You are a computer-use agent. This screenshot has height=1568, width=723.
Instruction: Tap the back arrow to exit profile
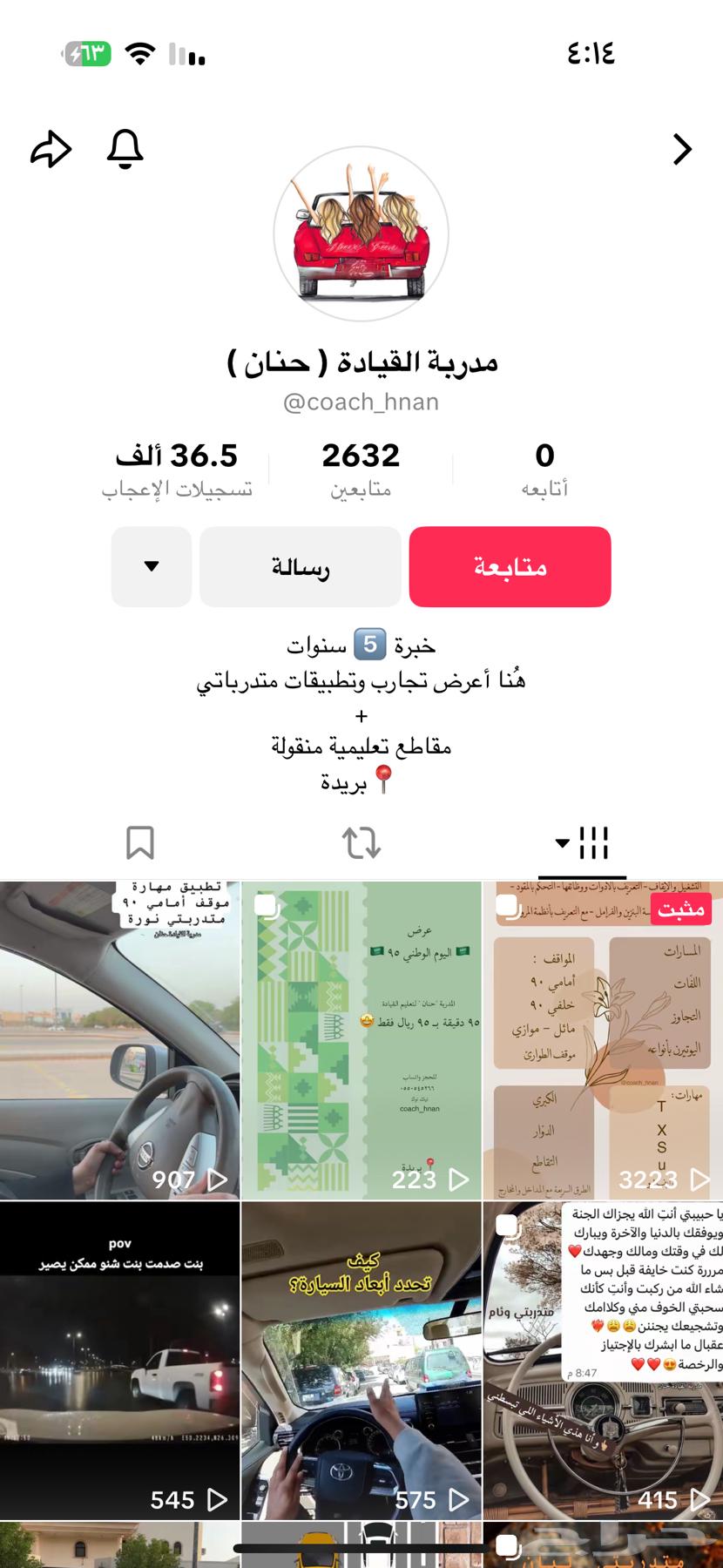pos(684,150)
